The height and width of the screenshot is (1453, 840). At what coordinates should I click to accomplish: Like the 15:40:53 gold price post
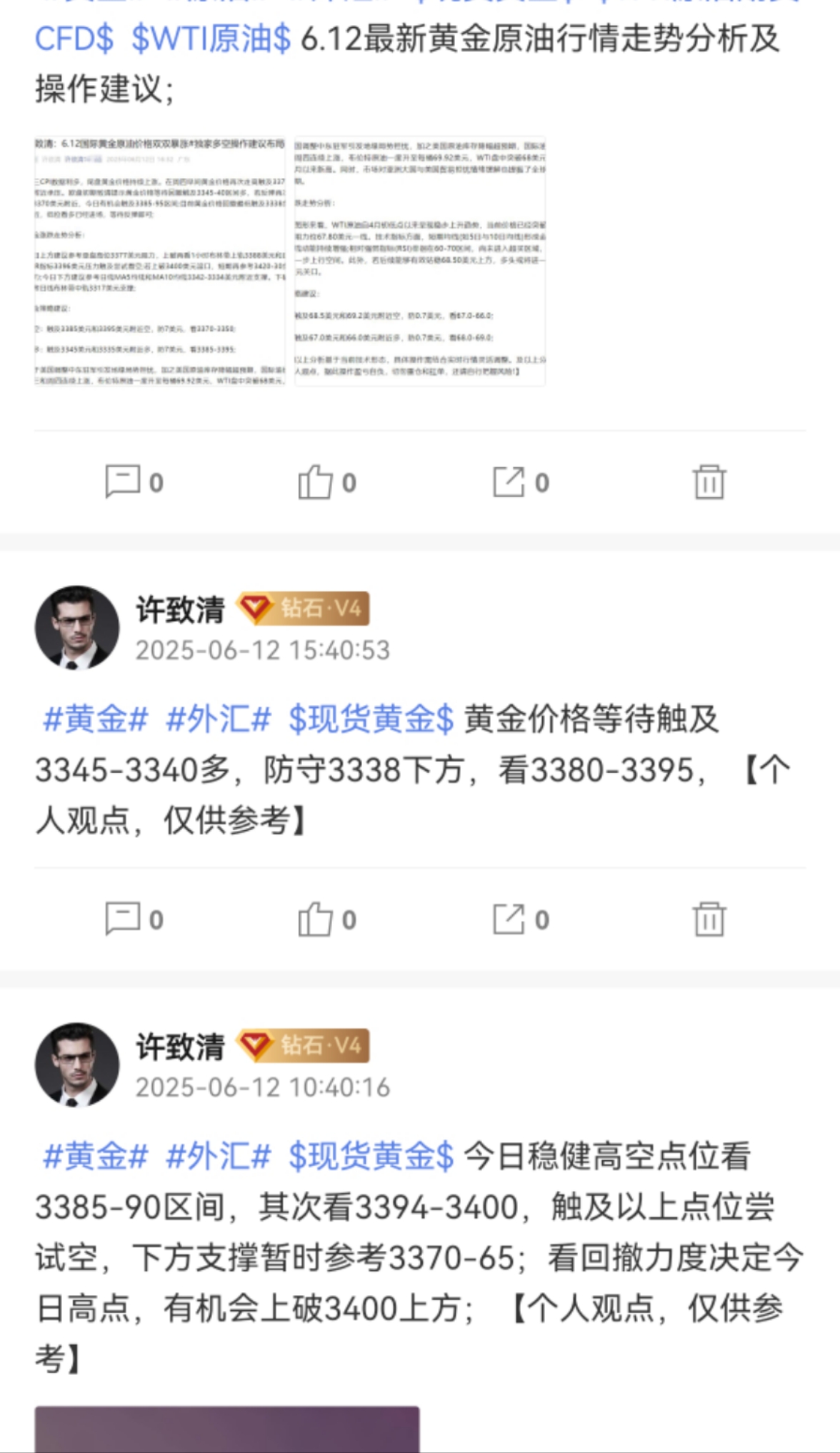pos(326,919)
